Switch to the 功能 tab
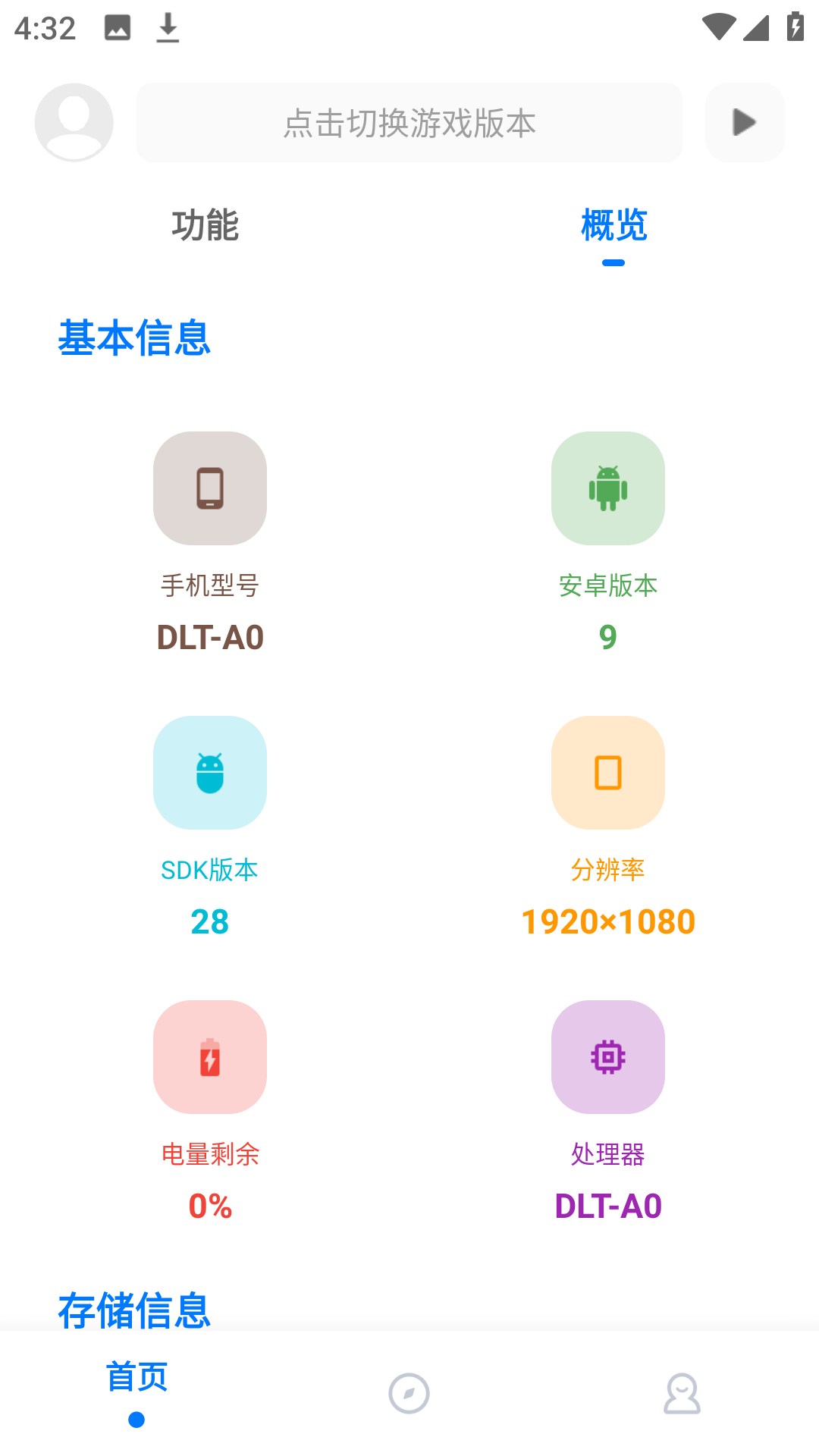The width and height of the screenshot is (819, 1456). coord(205,226)
